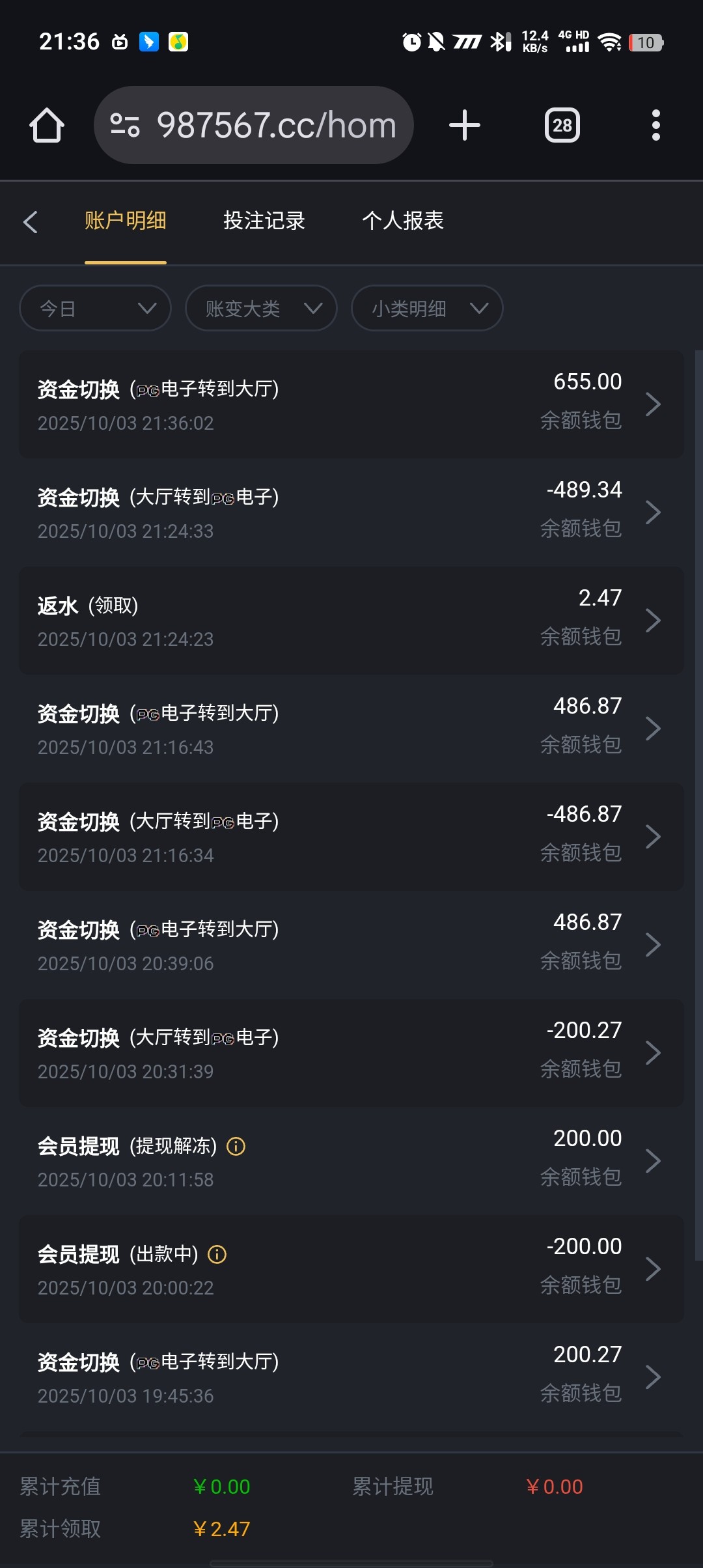Viewport: 703px width, 1568px height.
Task: Open the 账变大类 category dropdown
Action: (x=260, y=308)
